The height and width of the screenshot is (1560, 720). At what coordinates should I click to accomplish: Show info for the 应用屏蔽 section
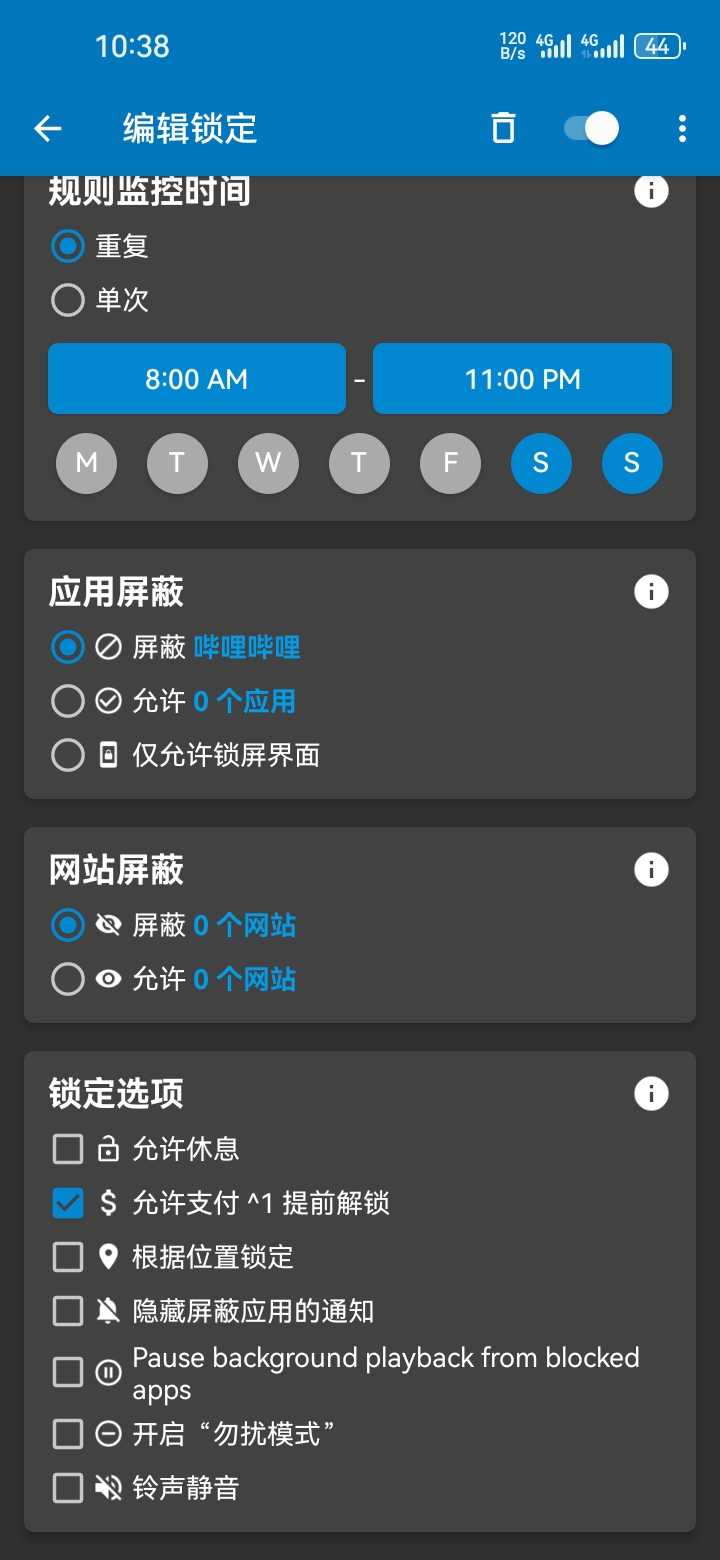[x=651, y=592]
